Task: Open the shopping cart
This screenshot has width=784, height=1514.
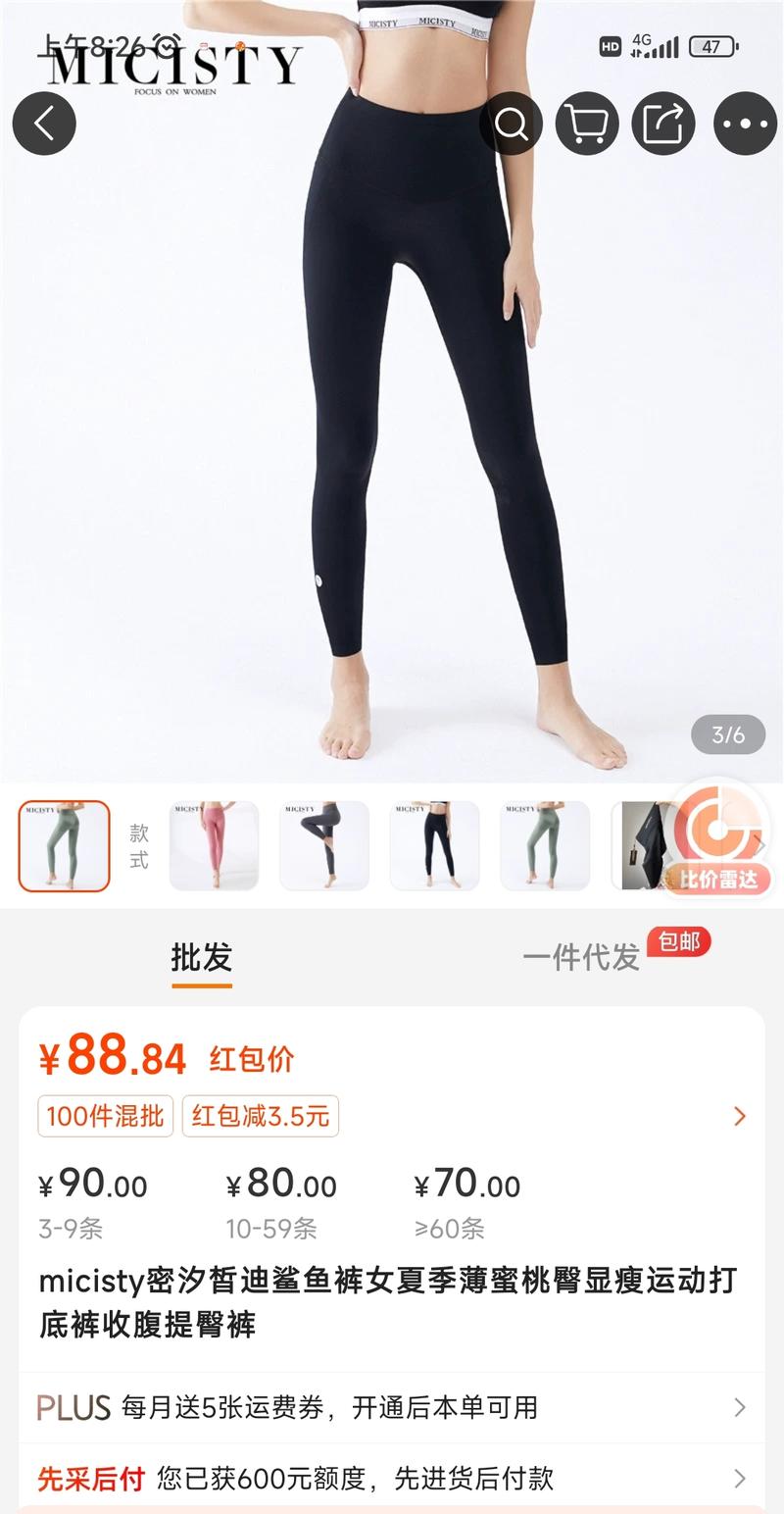Action: point(587,124)
